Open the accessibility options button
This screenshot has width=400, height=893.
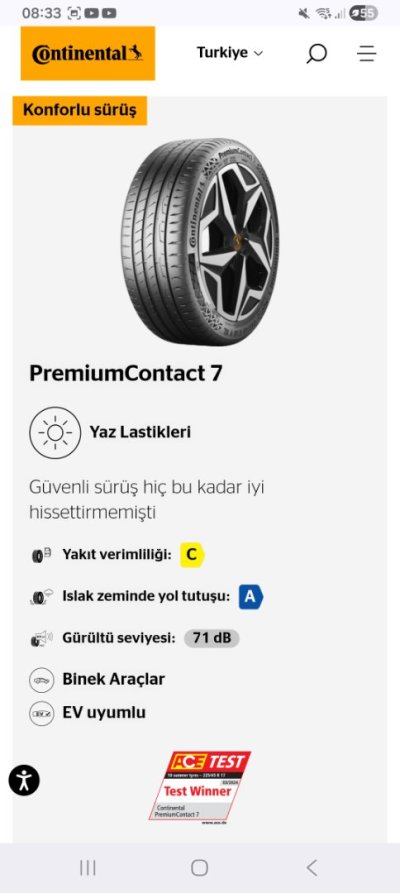24,780
